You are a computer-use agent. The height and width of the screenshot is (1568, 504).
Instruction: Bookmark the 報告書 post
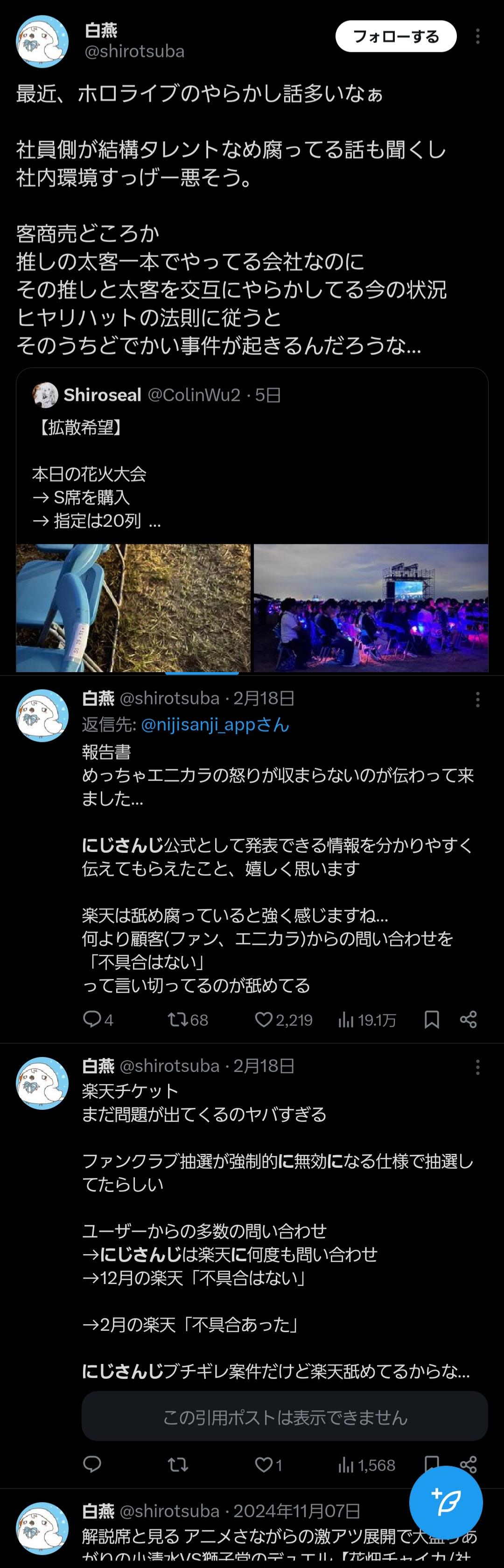click(432, 1020)
